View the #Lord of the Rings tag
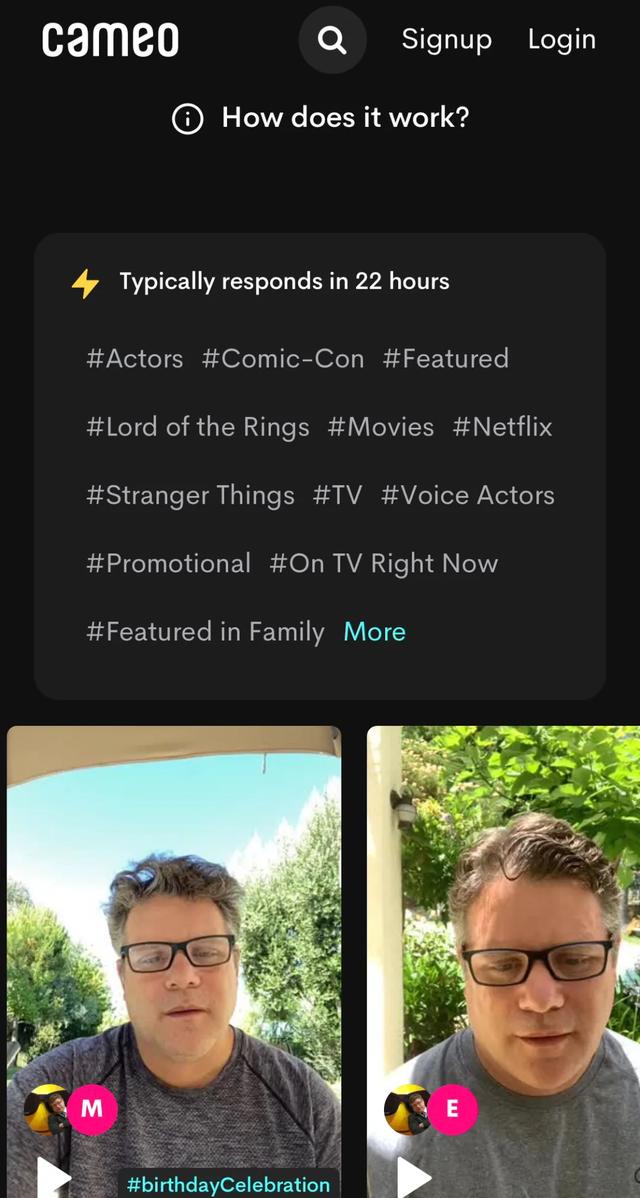 (198, 427)
